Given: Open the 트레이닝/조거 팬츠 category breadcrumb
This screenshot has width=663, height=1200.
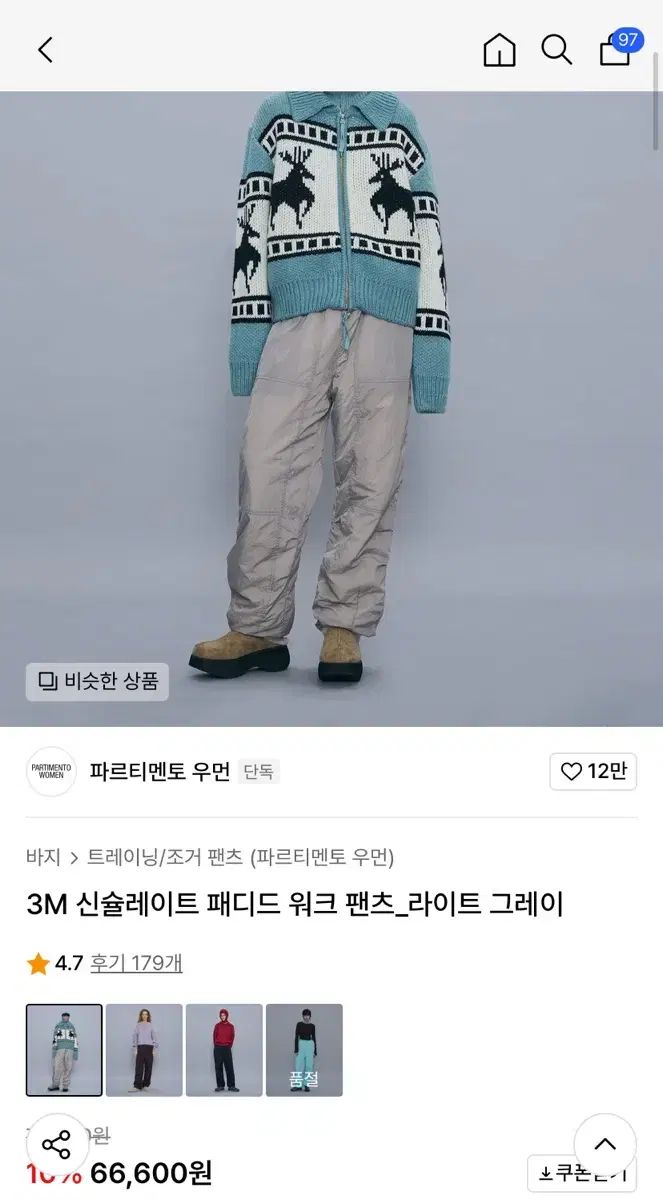Looking at the screenshot, I should point(165,857).
